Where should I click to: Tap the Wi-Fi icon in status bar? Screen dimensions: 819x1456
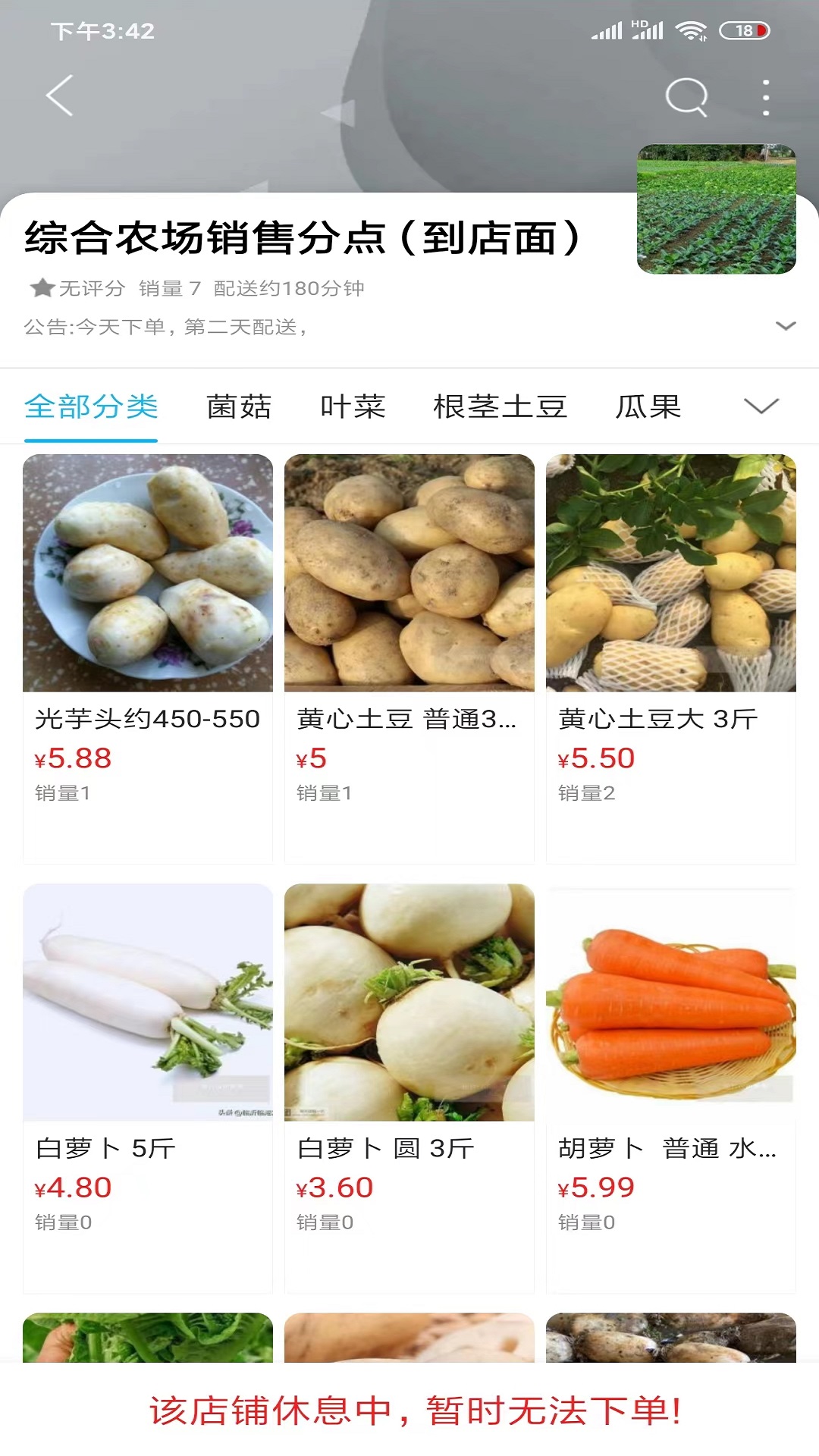[692, 30]
